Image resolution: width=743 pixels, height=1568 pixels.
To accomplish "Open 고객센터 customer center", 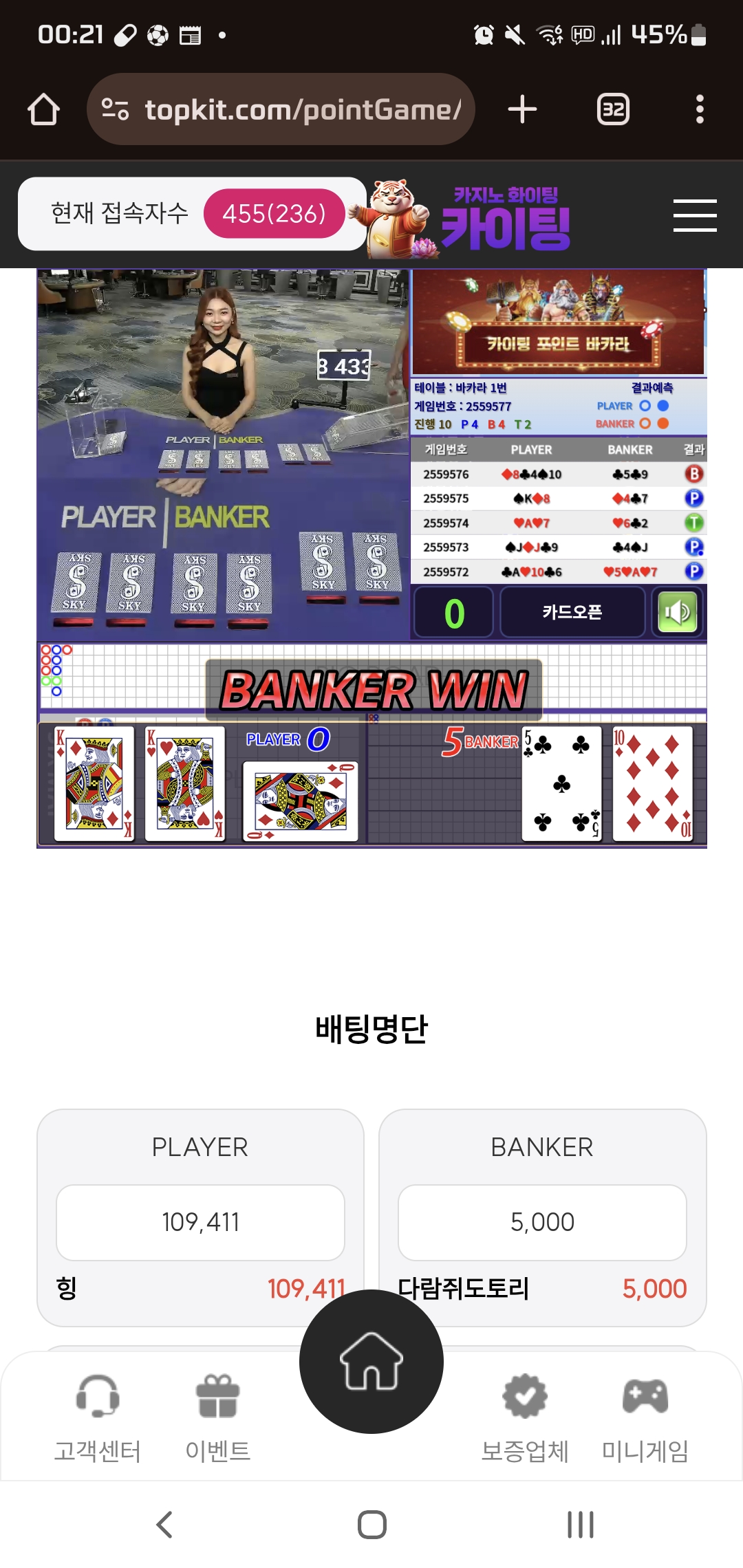I will pyautogui.click(x=97, y=1417).
